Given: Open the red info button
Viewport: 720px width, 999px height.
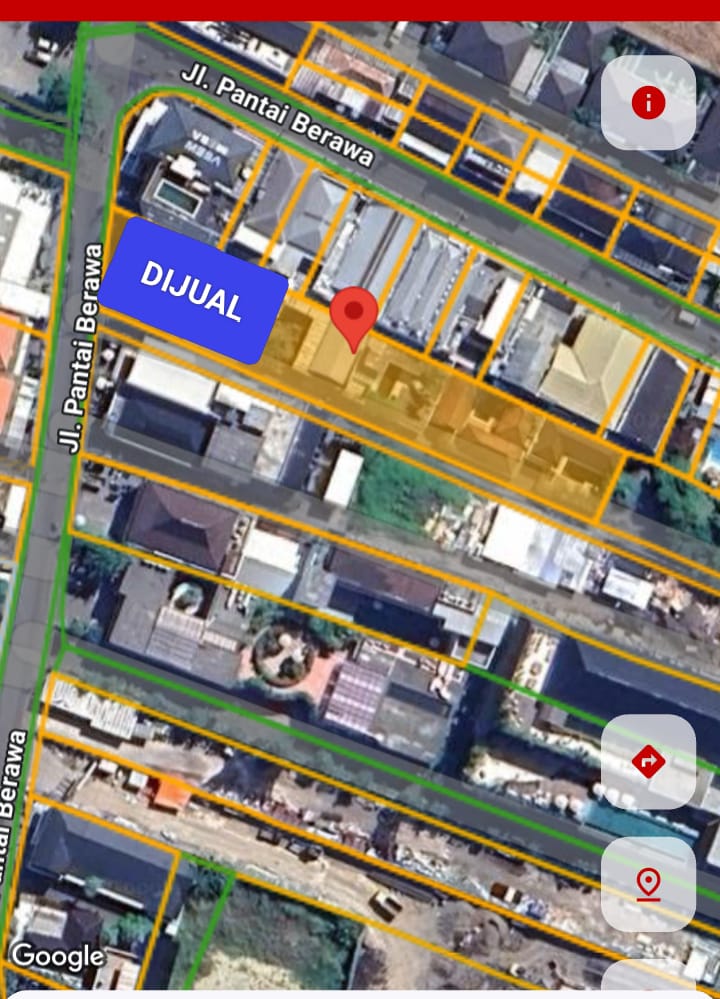Looking at the screenshot, I should (x=648, y=102).
